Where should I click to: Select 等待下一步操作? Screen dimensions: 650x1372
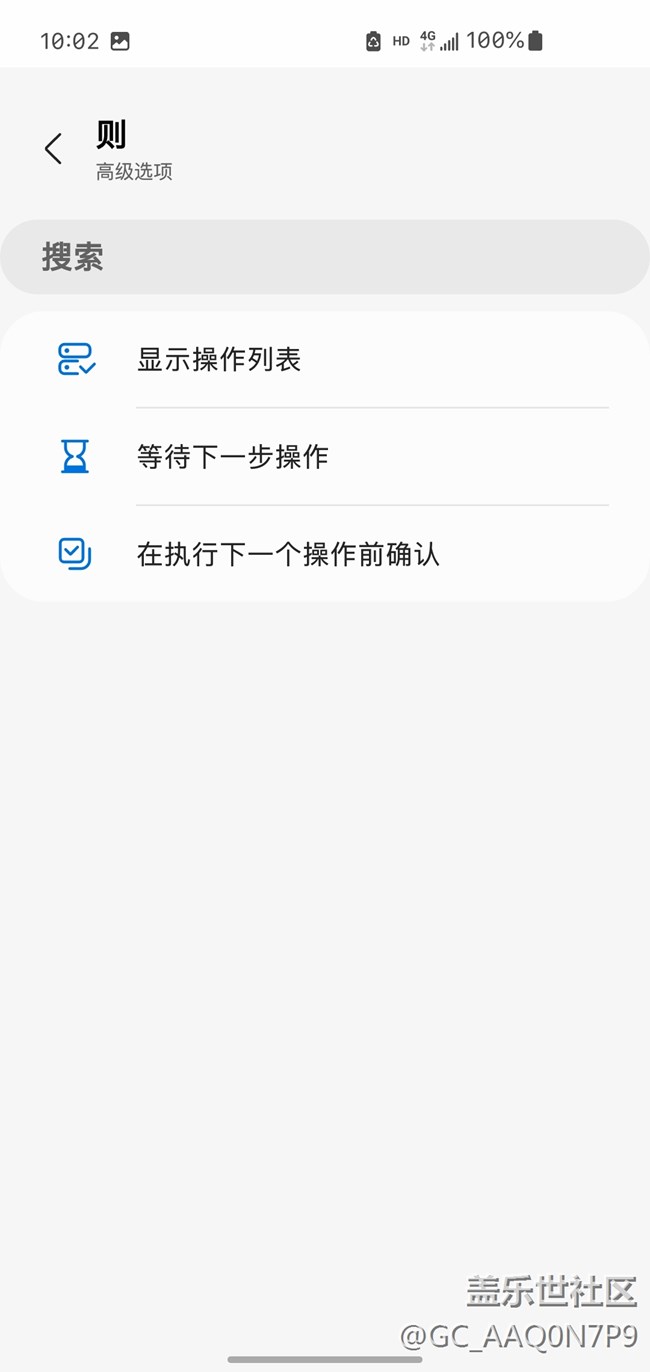click(x=324, y=457)
